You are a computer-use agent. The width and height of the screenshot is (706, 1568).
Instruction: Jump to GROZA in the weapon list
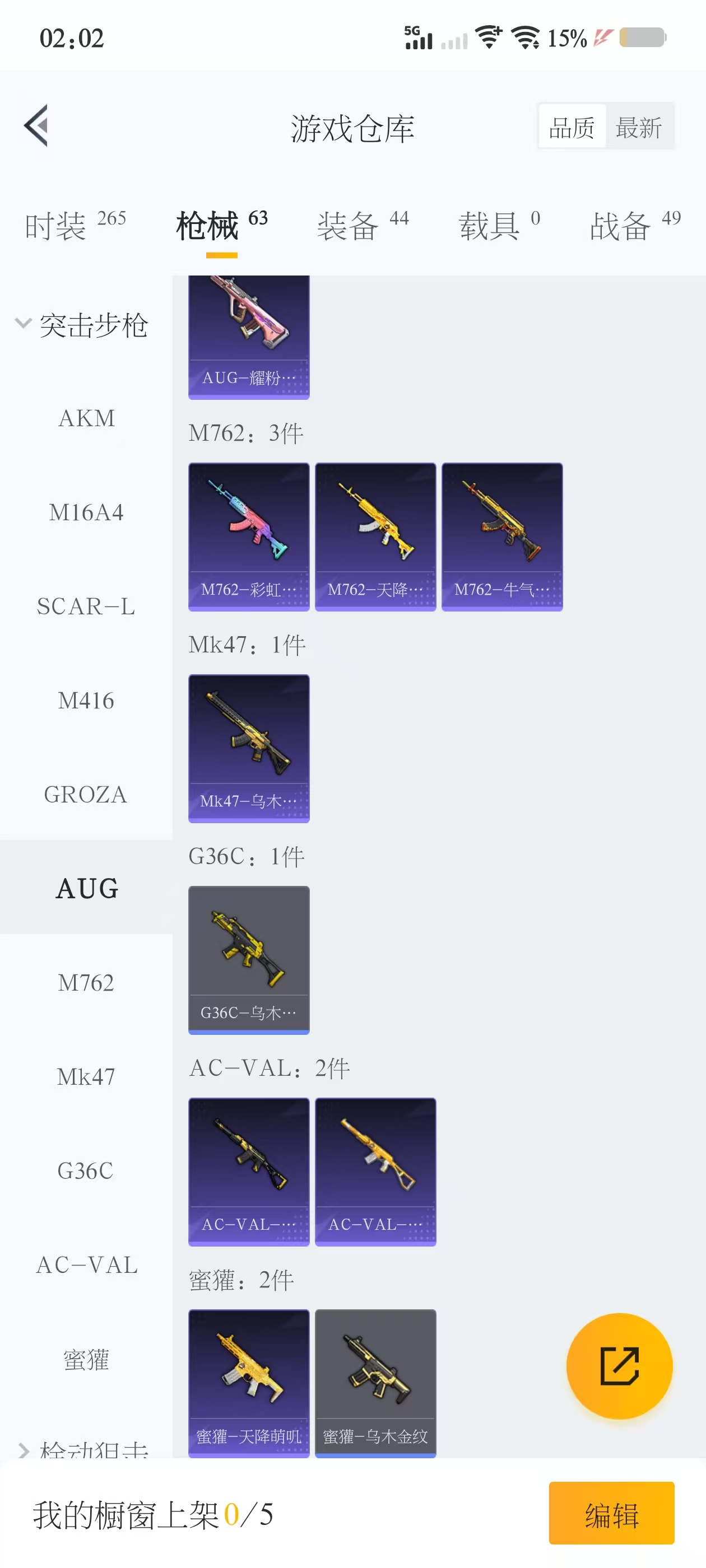[86, 795]
